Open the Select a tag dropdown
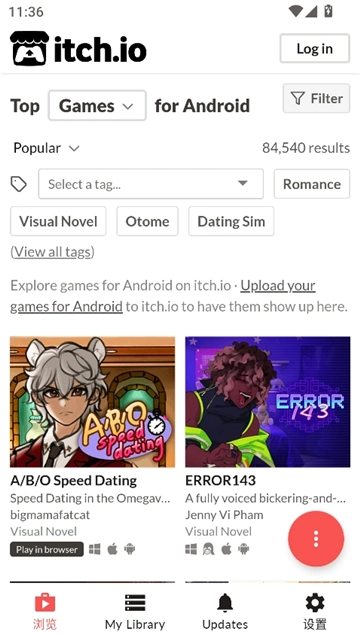 (x=151, y=184)
